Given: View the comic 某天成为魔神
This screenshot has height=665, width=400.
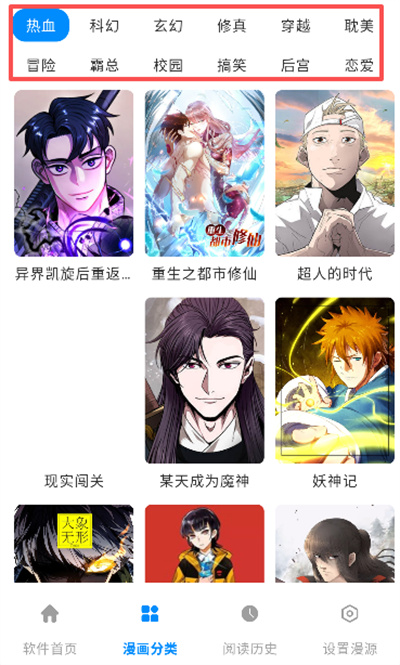Looking at the screenshot, I should 204,394.
